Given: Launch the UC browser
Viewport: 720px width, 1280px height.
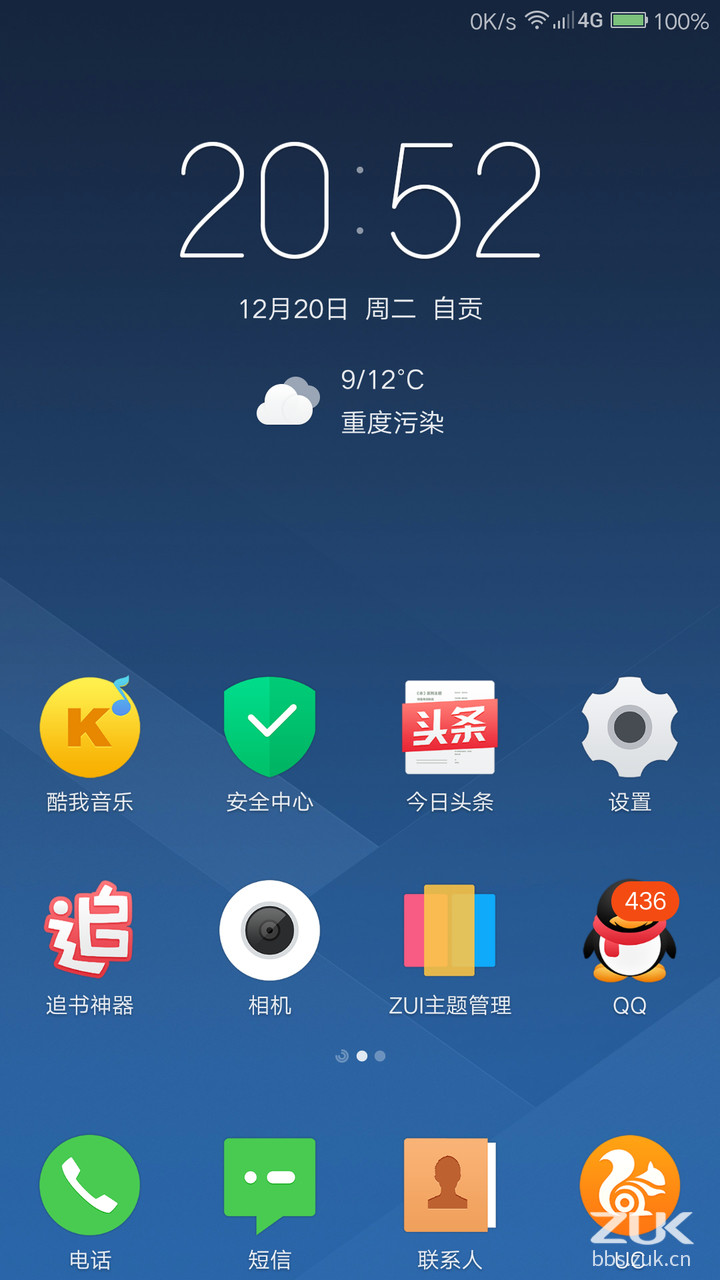Looking at the screenshot, I should click(x=630, y=1185).
